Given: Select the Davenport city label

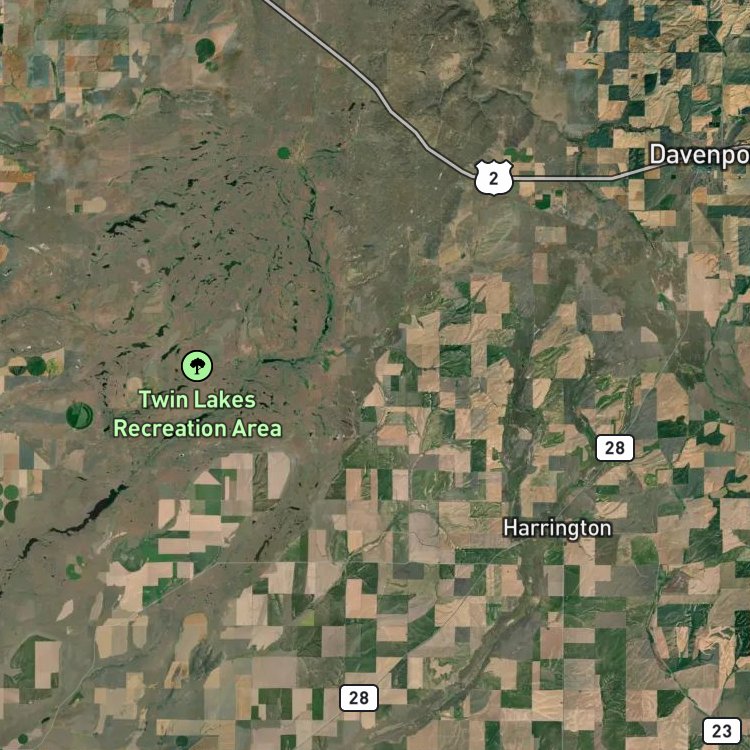Looking at the screenshot, I should (x=700, y=155).
